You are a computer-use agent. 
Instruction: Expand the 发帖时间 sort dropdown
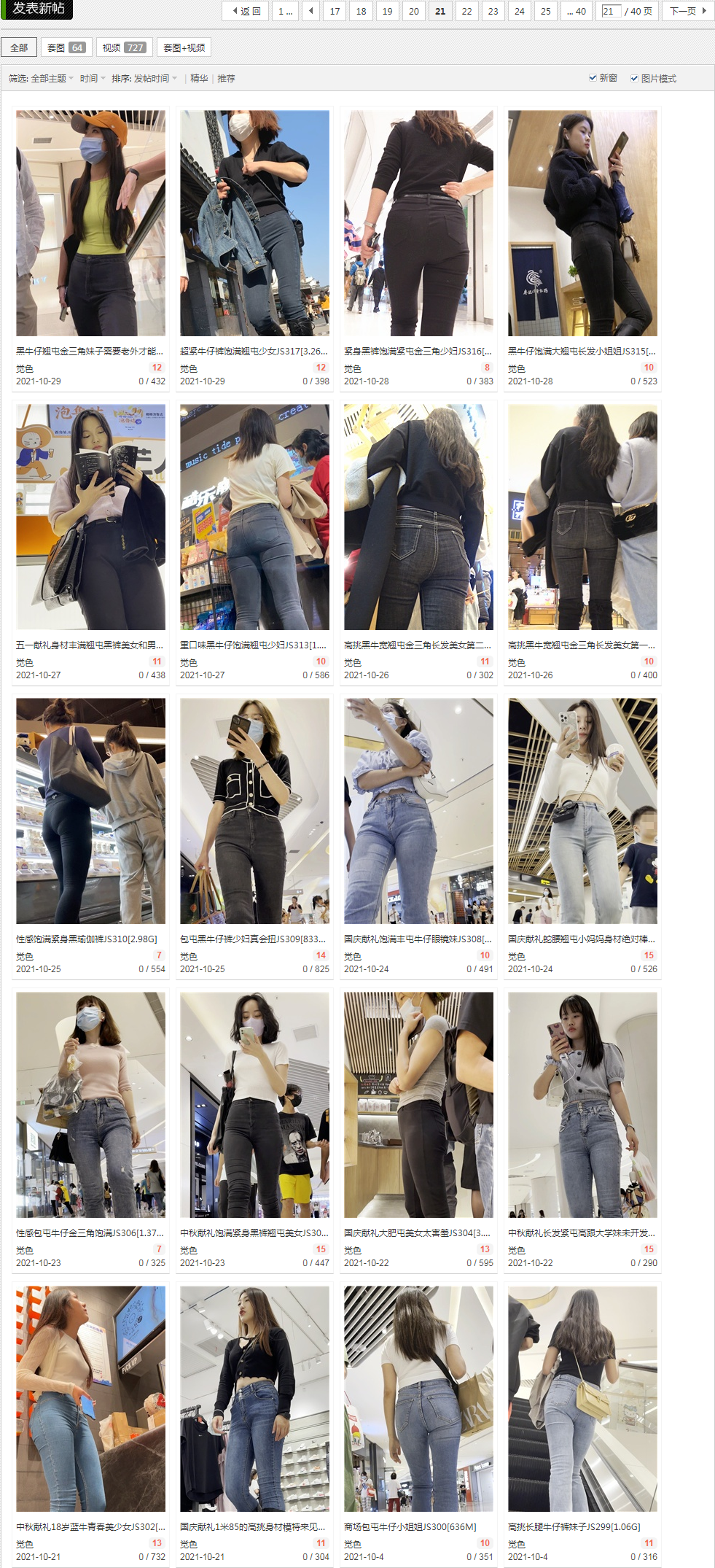155,78
